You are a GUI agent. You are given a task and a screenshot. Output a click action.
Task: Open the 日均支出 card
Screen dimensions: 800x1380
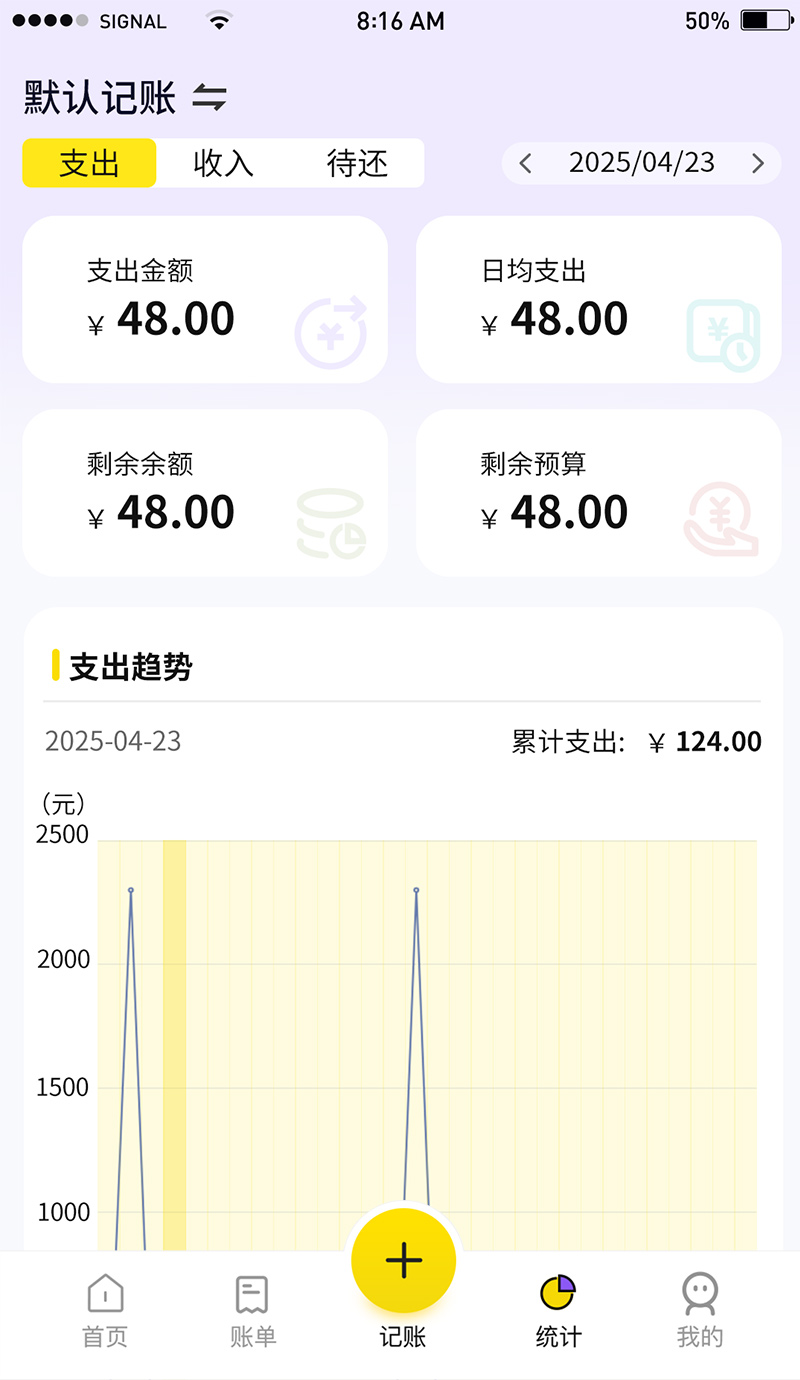tap(598, 300)
